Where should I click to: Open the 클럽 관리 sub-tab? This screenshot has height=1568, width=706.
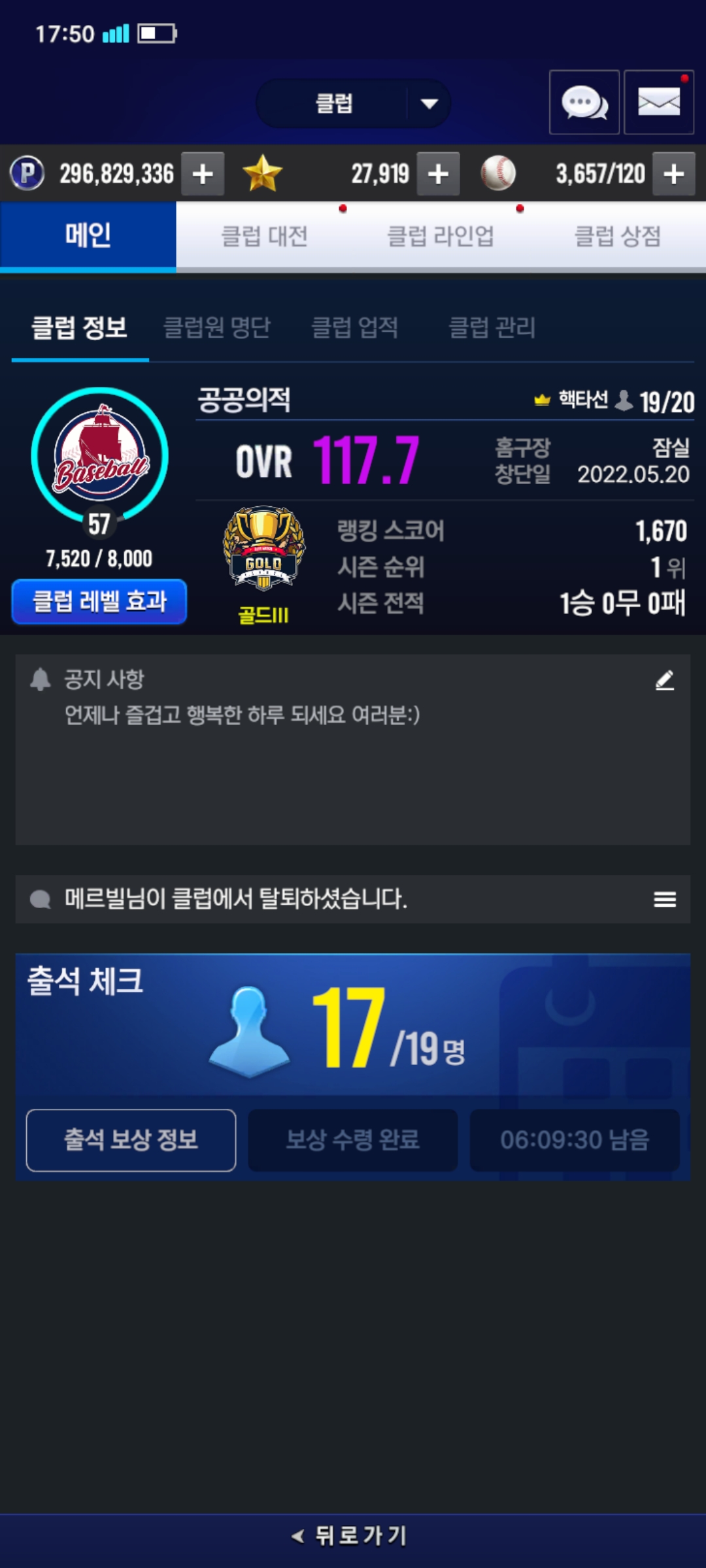pyautogui.click(x=492, y=327)
